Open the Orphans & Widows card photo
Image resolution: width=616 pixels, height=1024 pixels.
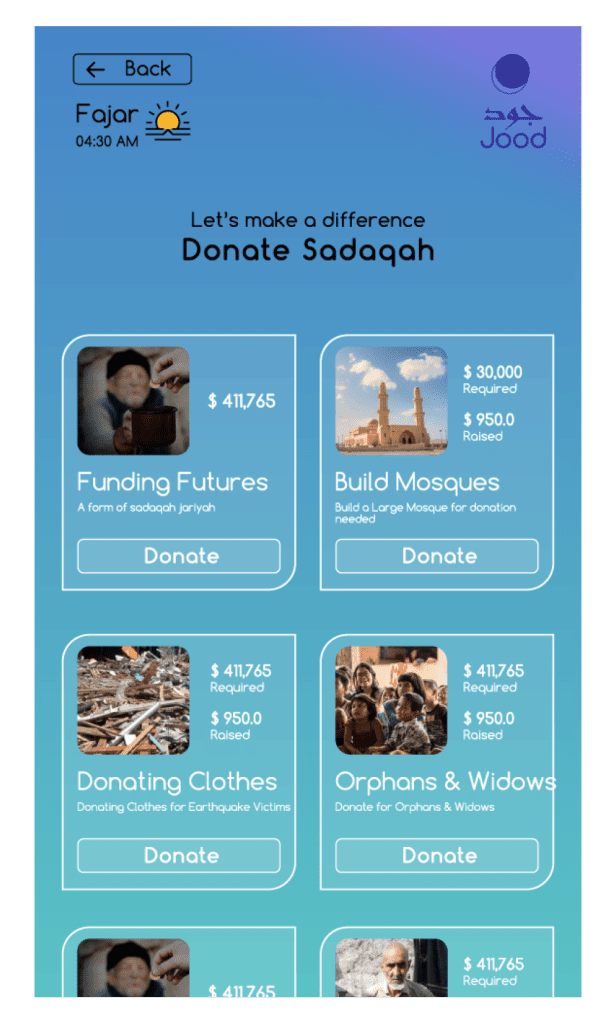(x=391, y=700)
